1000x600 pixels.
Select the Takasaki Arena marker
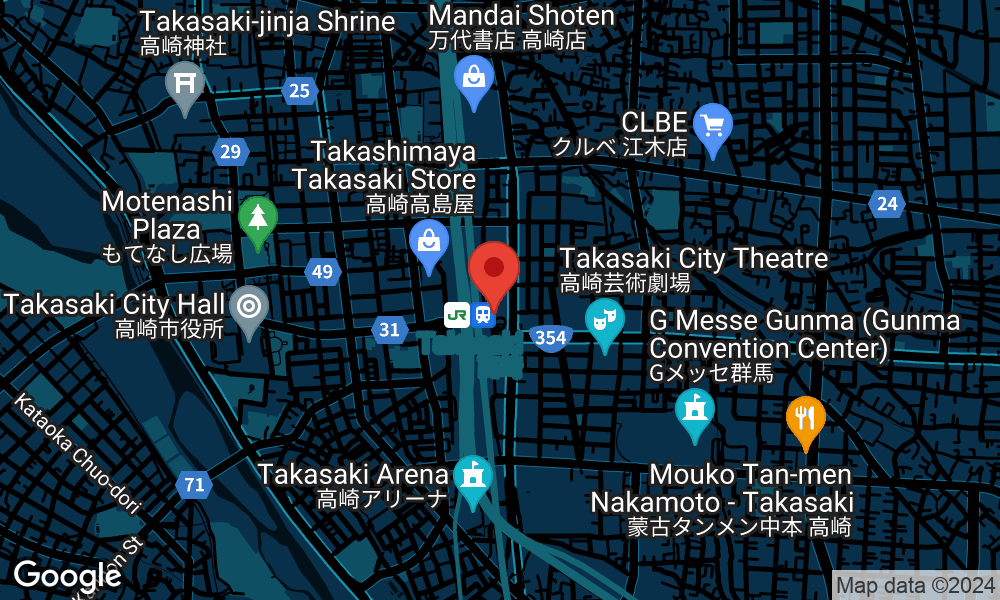click(x=473, y=477)
